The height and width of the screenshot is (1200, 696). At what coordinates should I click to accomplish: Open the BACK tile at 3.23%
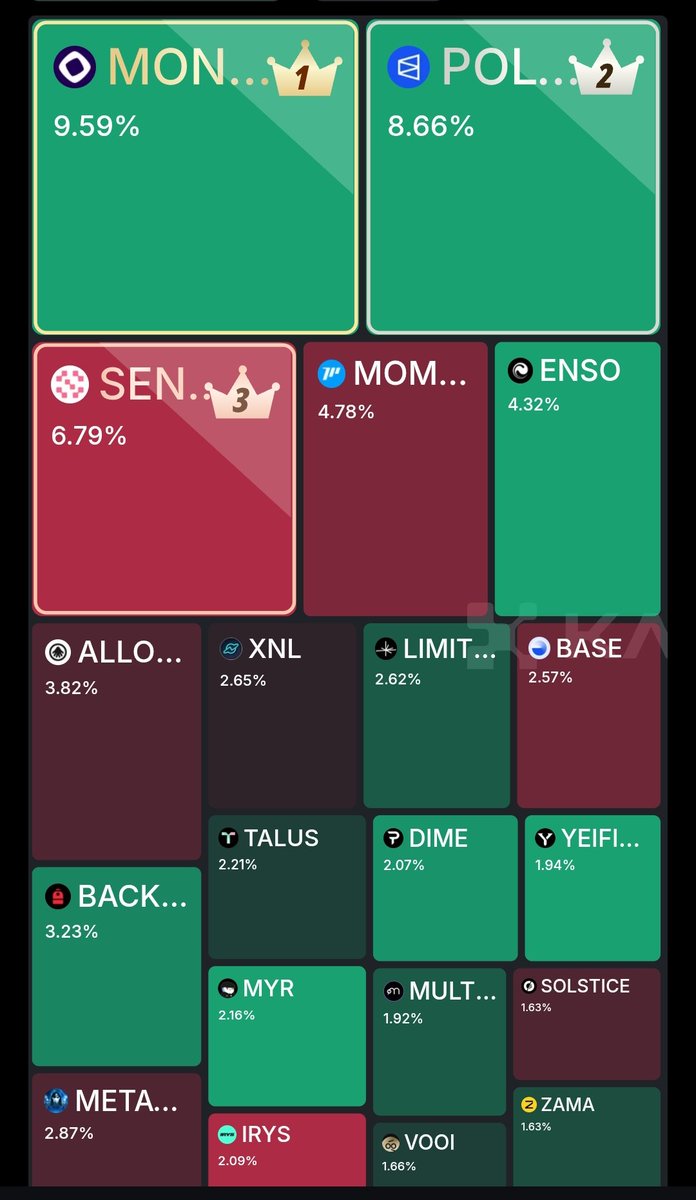(116, 966)
